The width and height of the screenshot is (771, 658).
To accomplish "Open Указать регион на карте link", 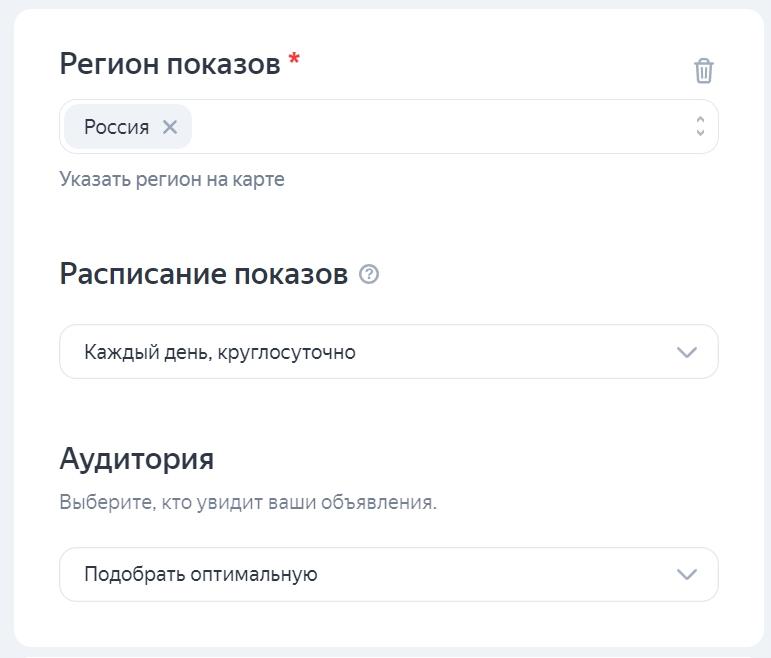I will tap(172, 180).
